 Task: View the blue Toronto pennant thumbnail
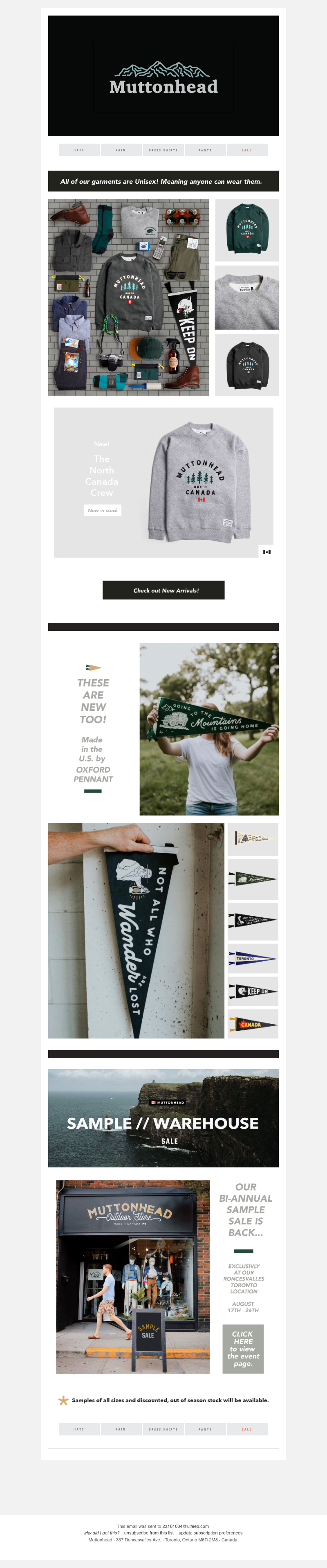click(253, 958)
